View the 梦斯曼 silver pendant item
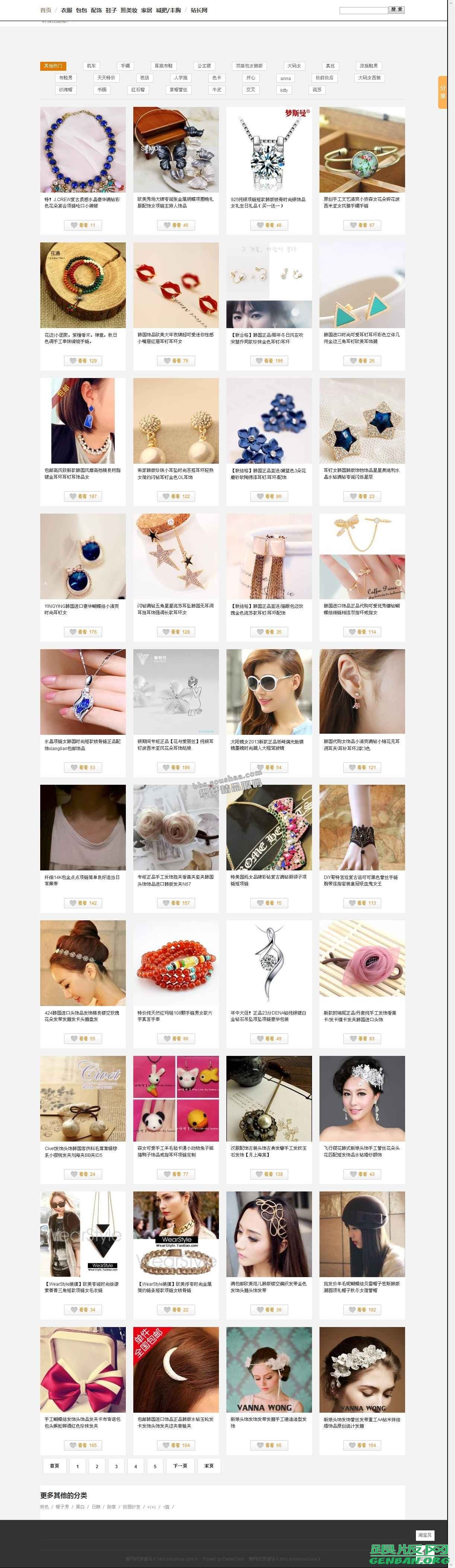 coord(269,150)
